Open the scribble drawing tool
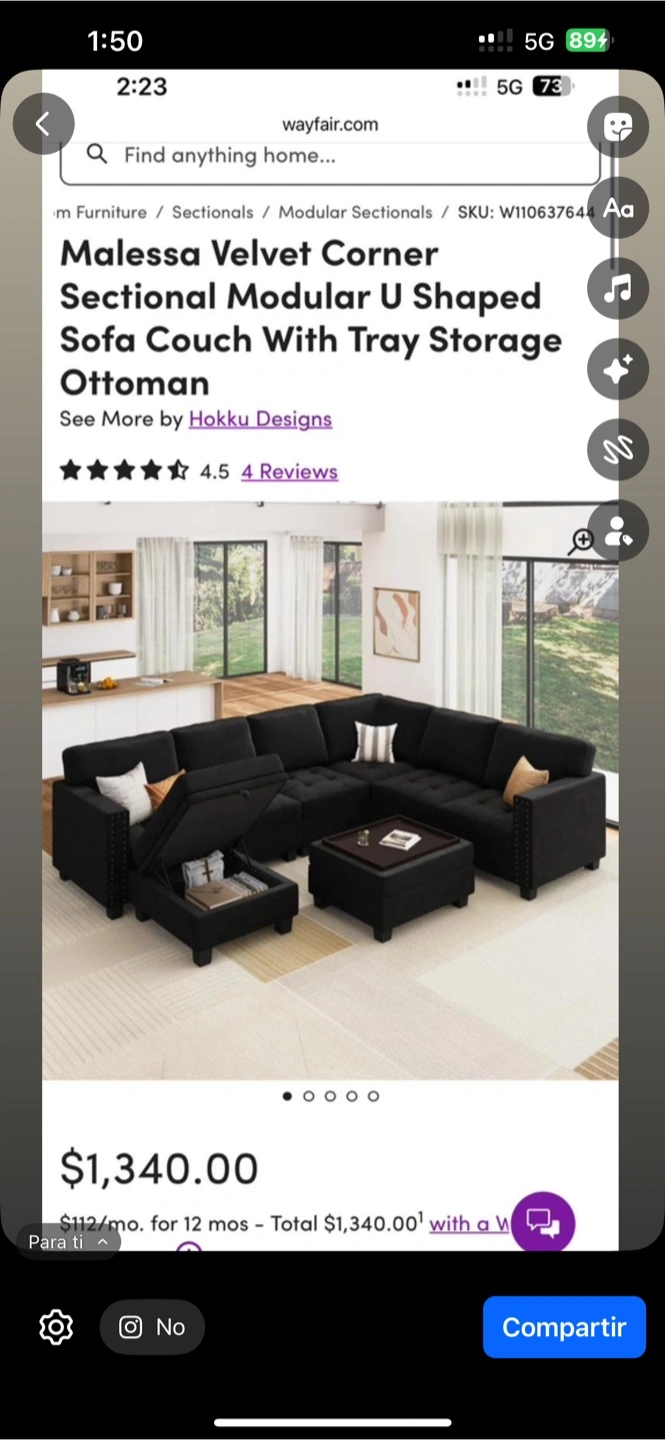 point(618,450)
